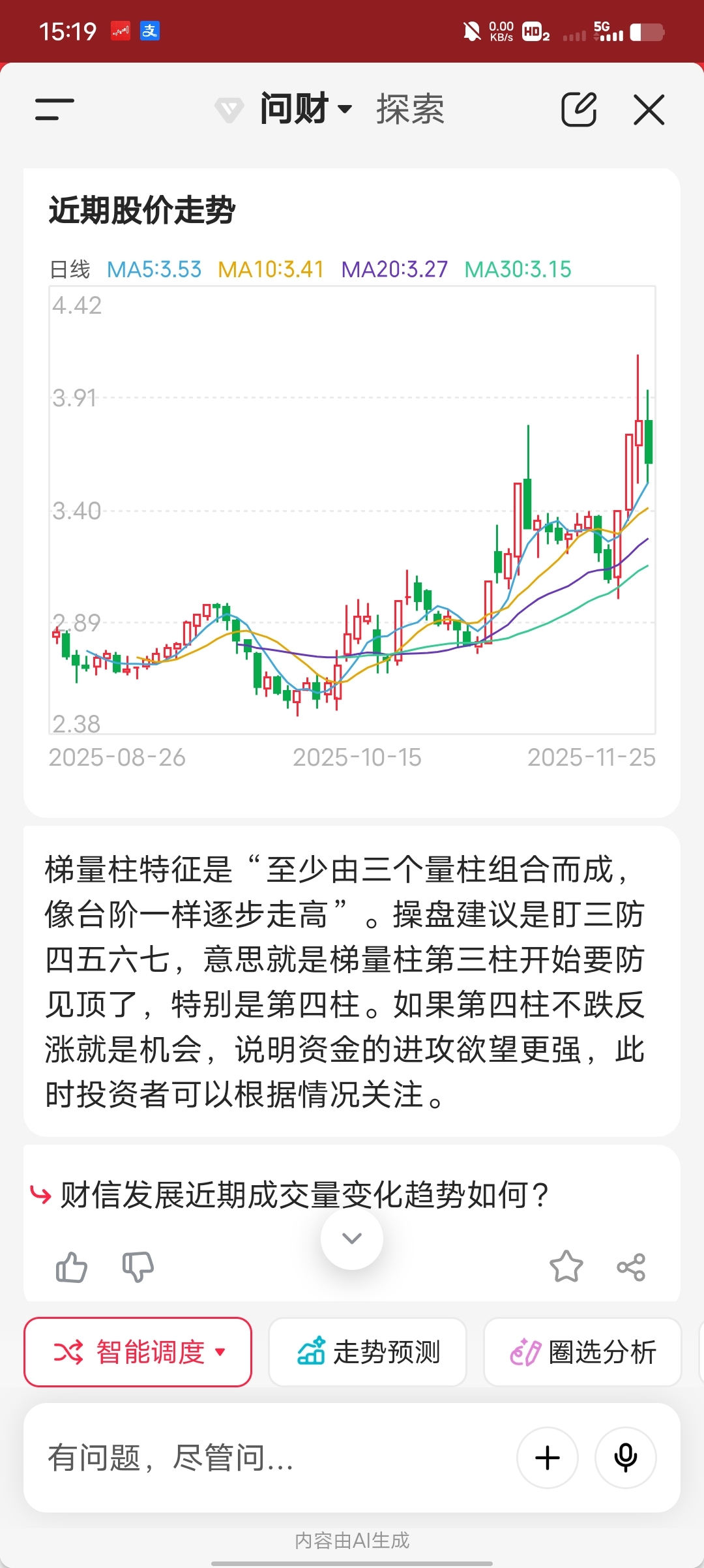
Task: Open the side menu button
Action: pos(55,109)
